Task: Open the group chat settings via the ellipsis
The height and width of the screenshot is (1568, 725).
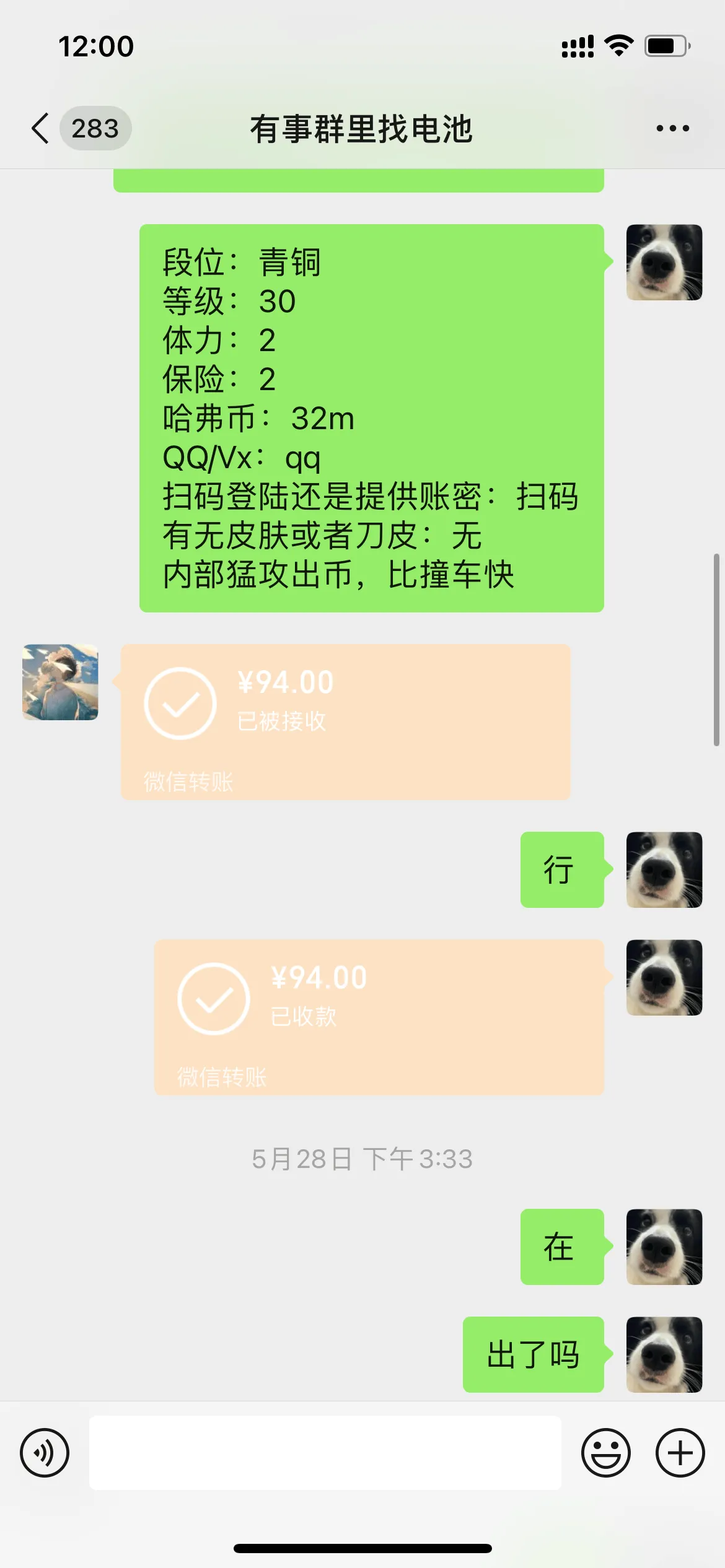Action: 672,128
